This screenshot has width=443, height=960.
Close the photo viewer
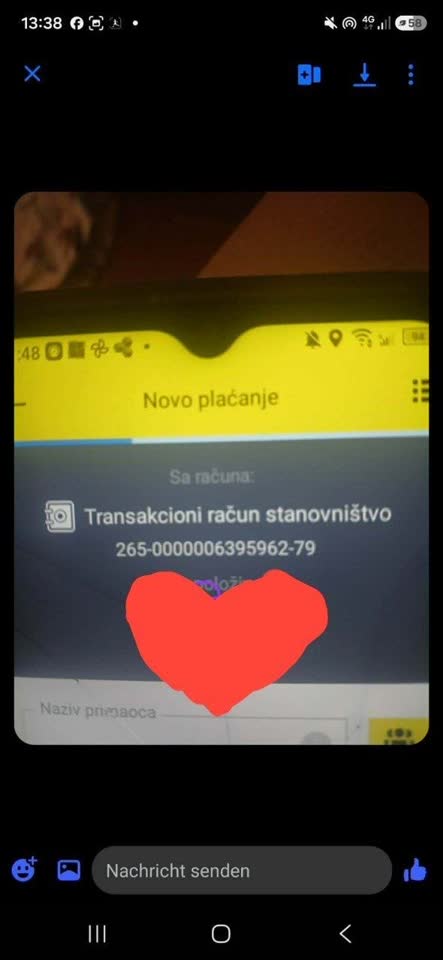tap(32, 74)
